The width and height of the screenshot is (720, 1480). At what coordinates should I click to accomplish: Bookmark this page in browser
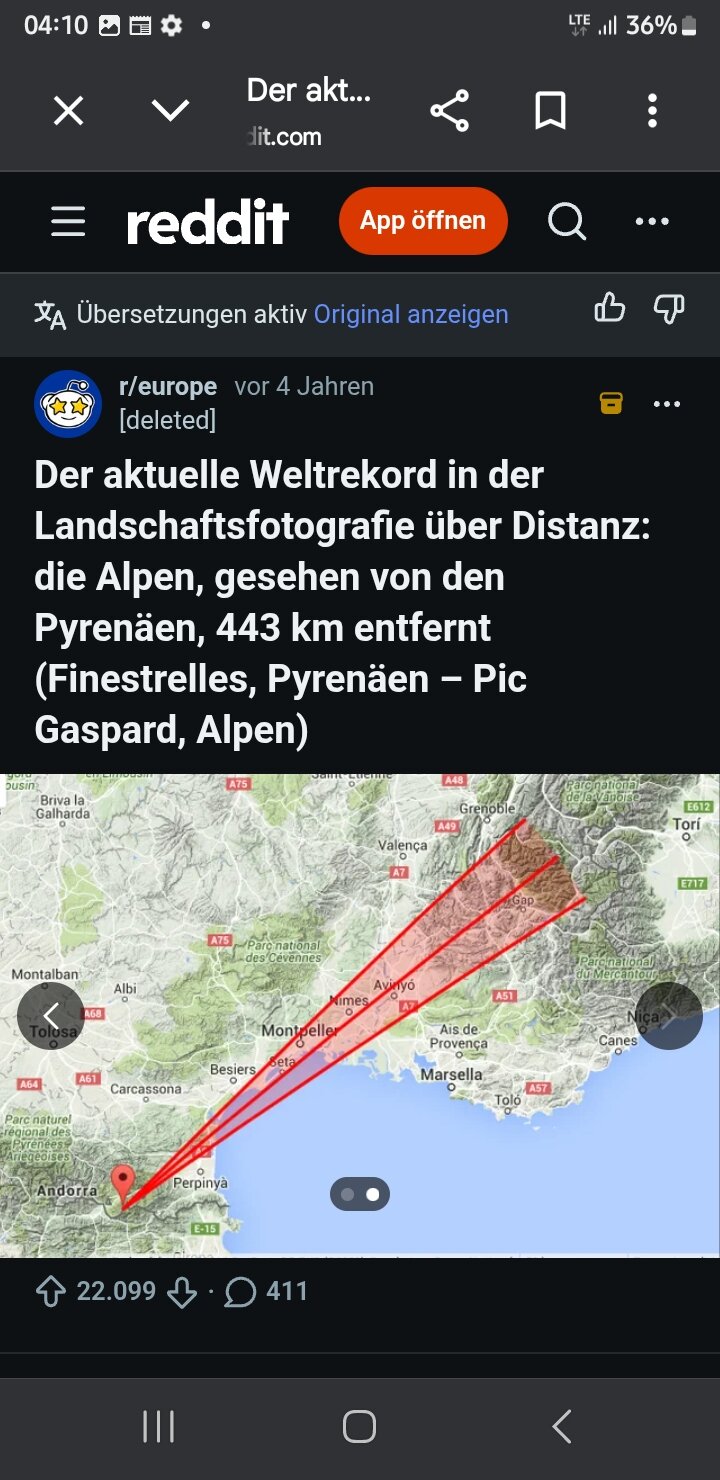tap(550, 111)
